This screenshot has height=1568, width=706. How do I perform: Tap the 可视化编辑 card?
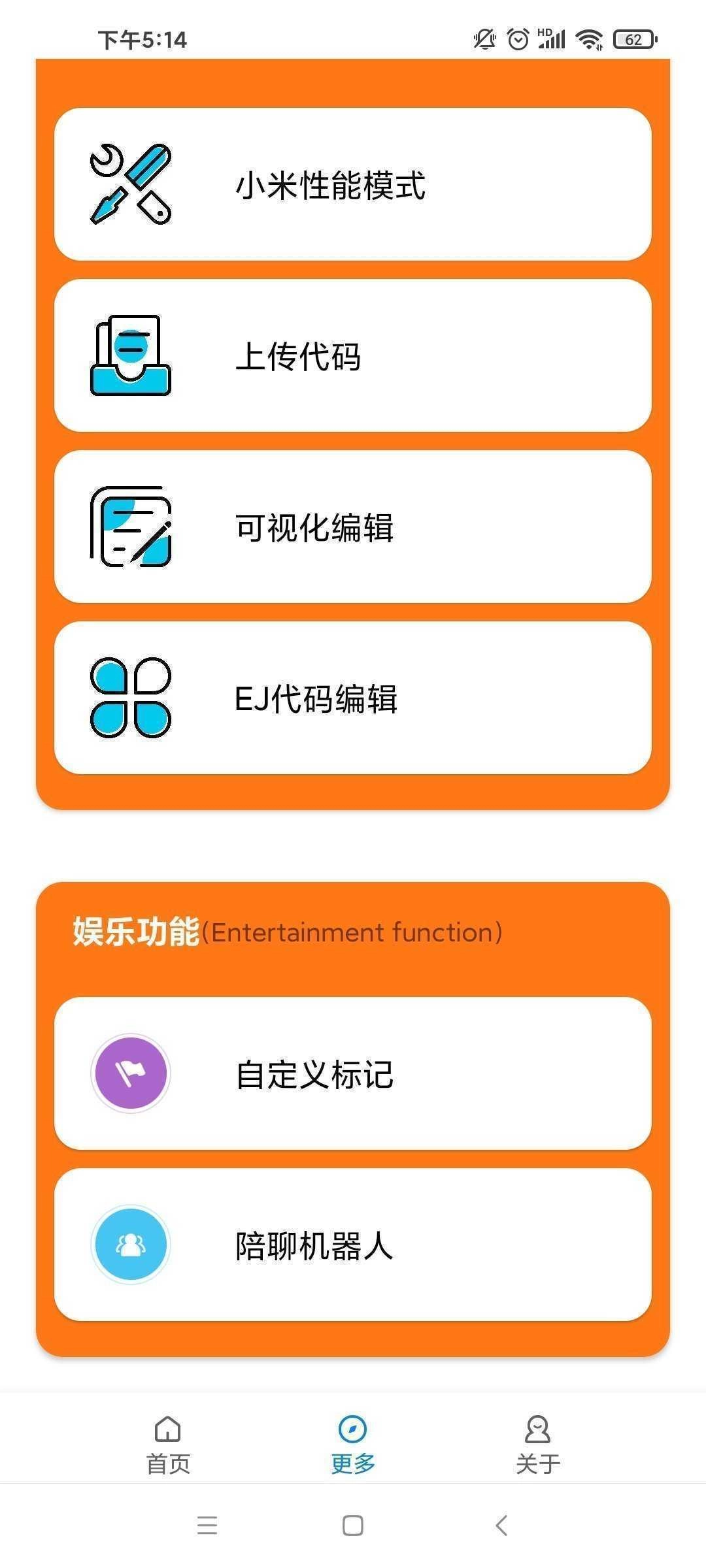(x=353, y=528)
